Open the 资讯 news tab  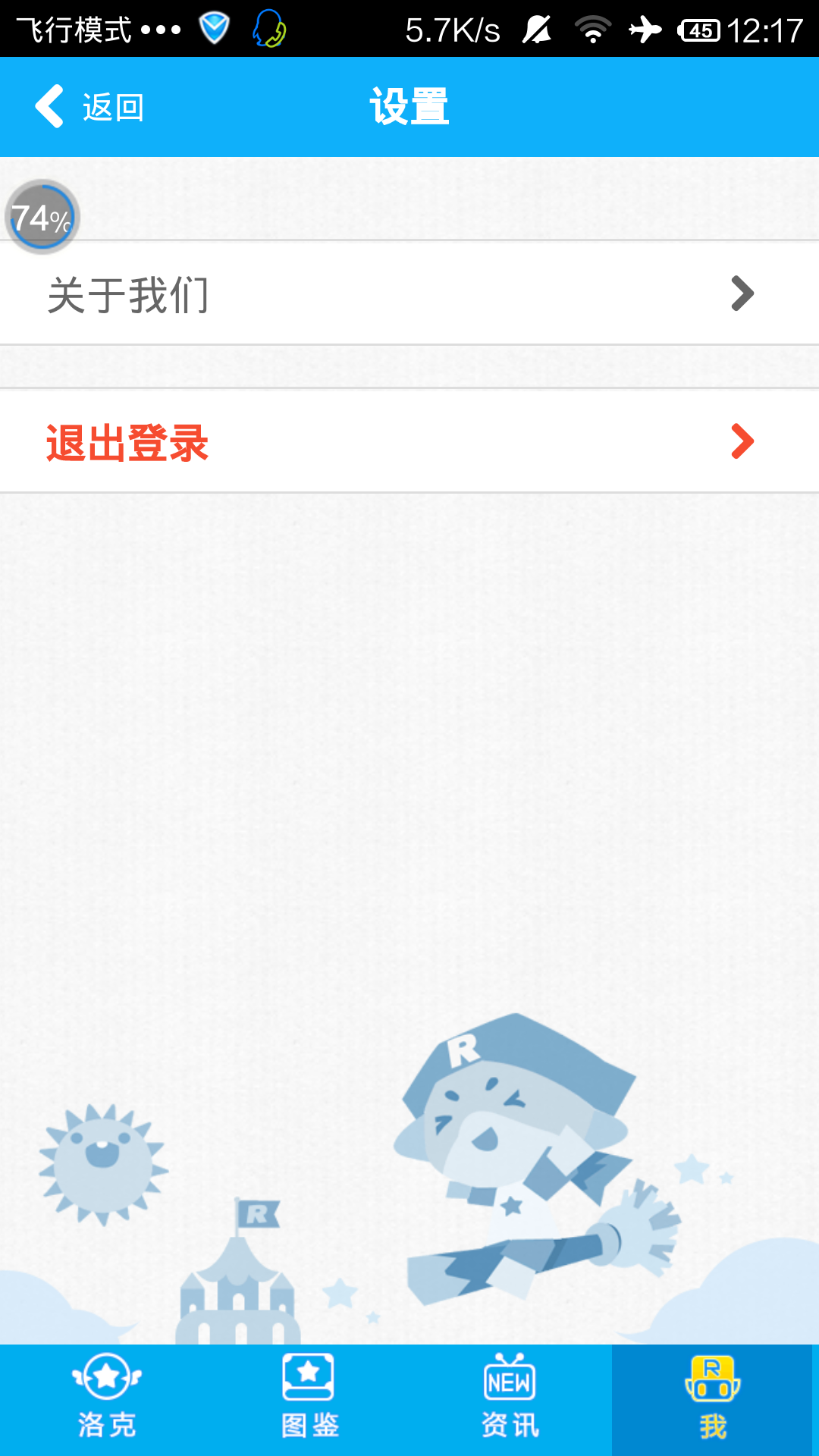[510, 1399]
